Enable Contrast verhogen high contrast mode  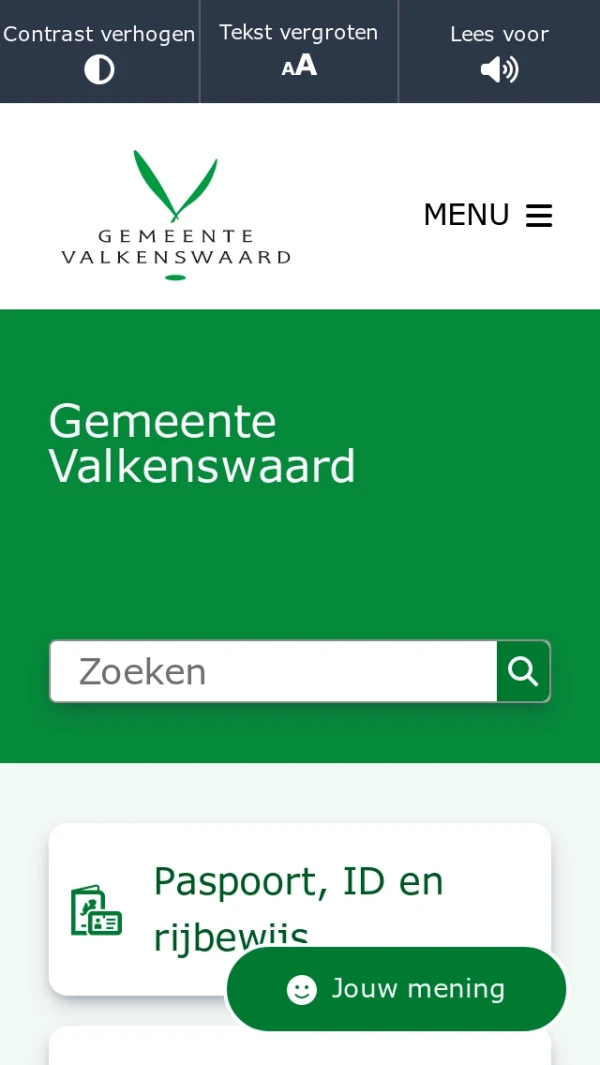(x=99, y=51)
